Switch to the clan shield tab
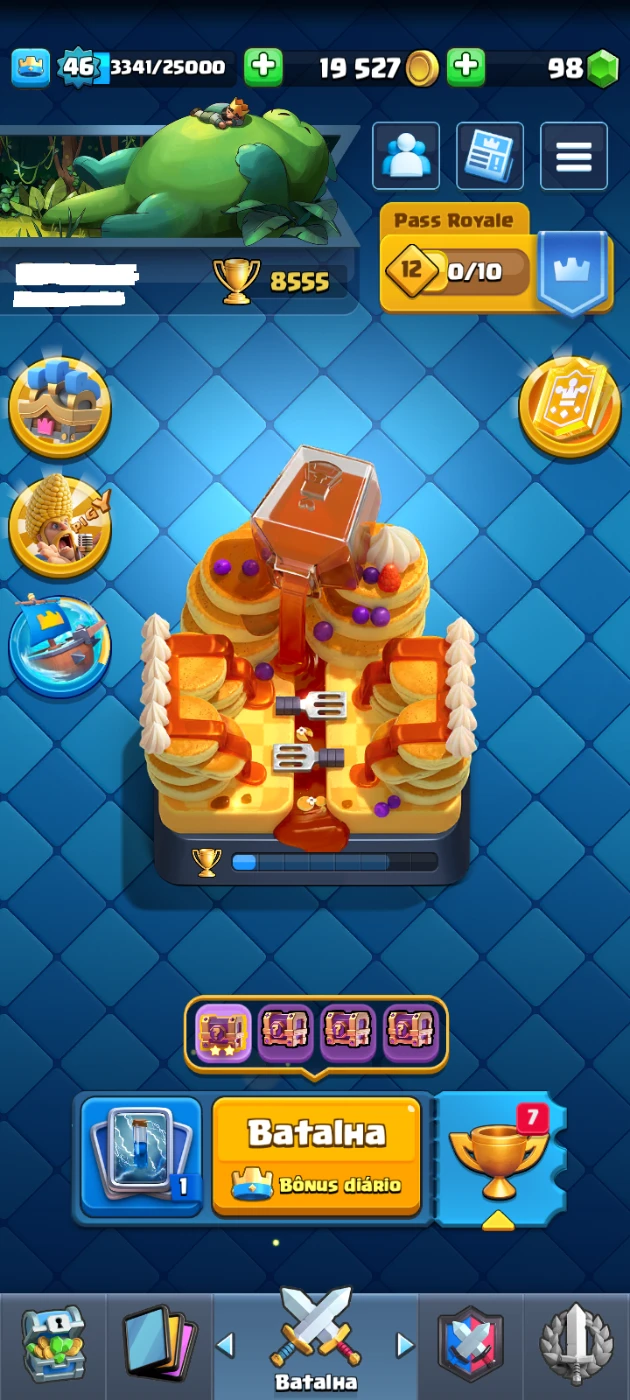This screenshot has height=1400, width=630. 470,1345
